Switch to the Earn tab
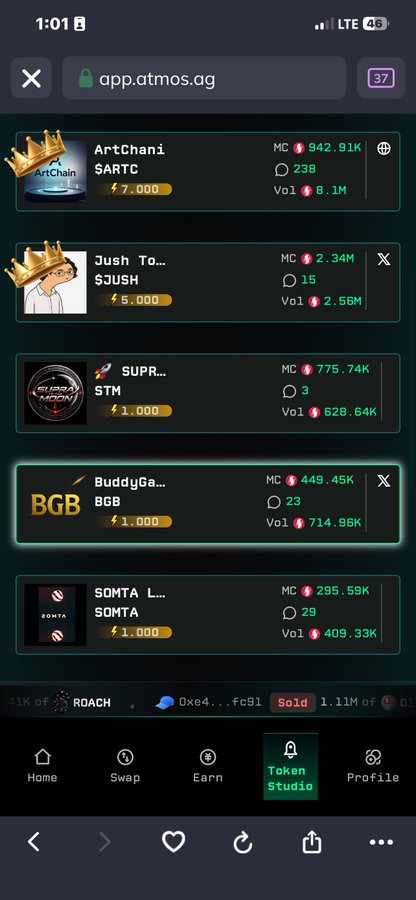Image resolution: width=416 pixels, height=900 pixels. tap(208, 766)
